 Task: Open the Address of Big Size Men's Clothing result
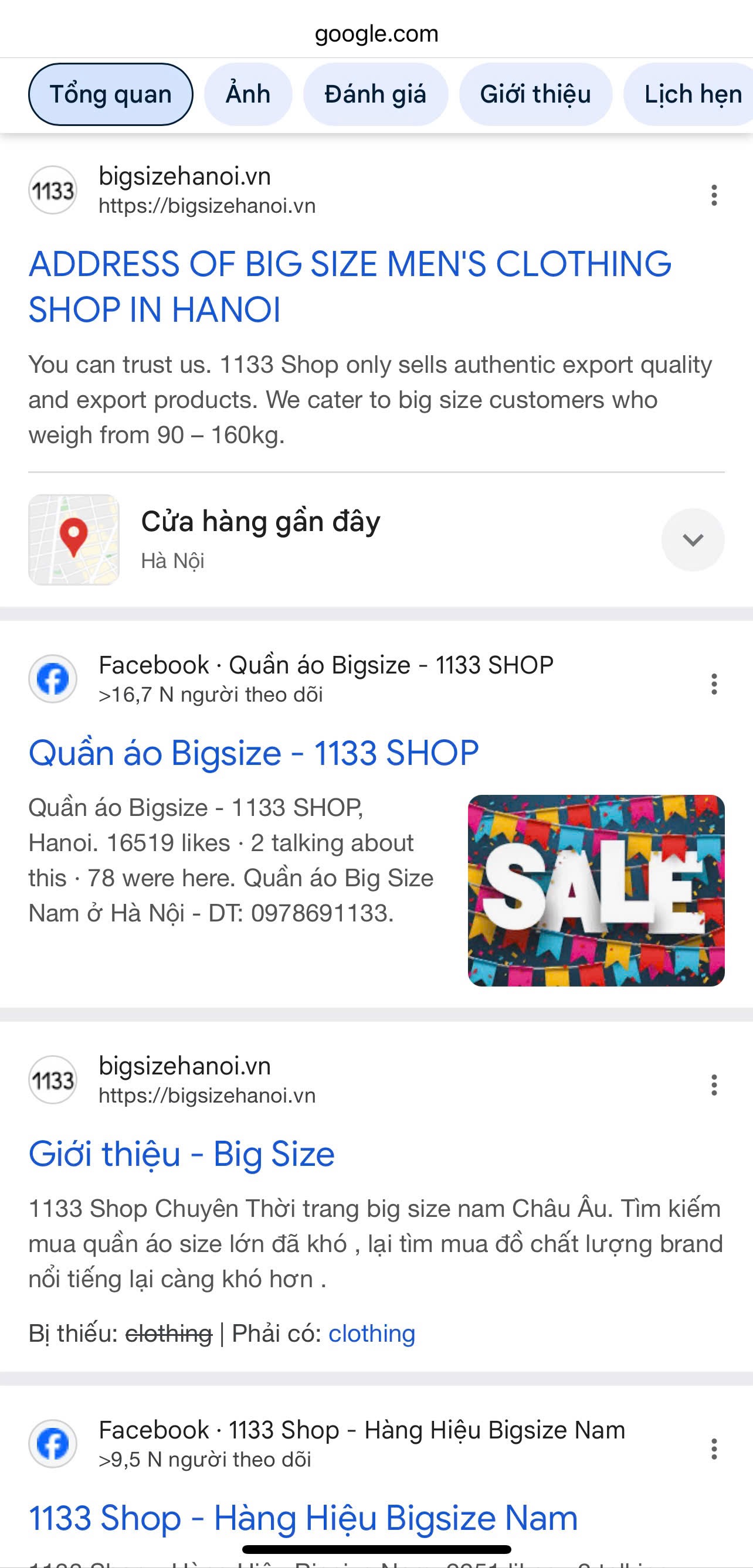click(x=350, y=286)
